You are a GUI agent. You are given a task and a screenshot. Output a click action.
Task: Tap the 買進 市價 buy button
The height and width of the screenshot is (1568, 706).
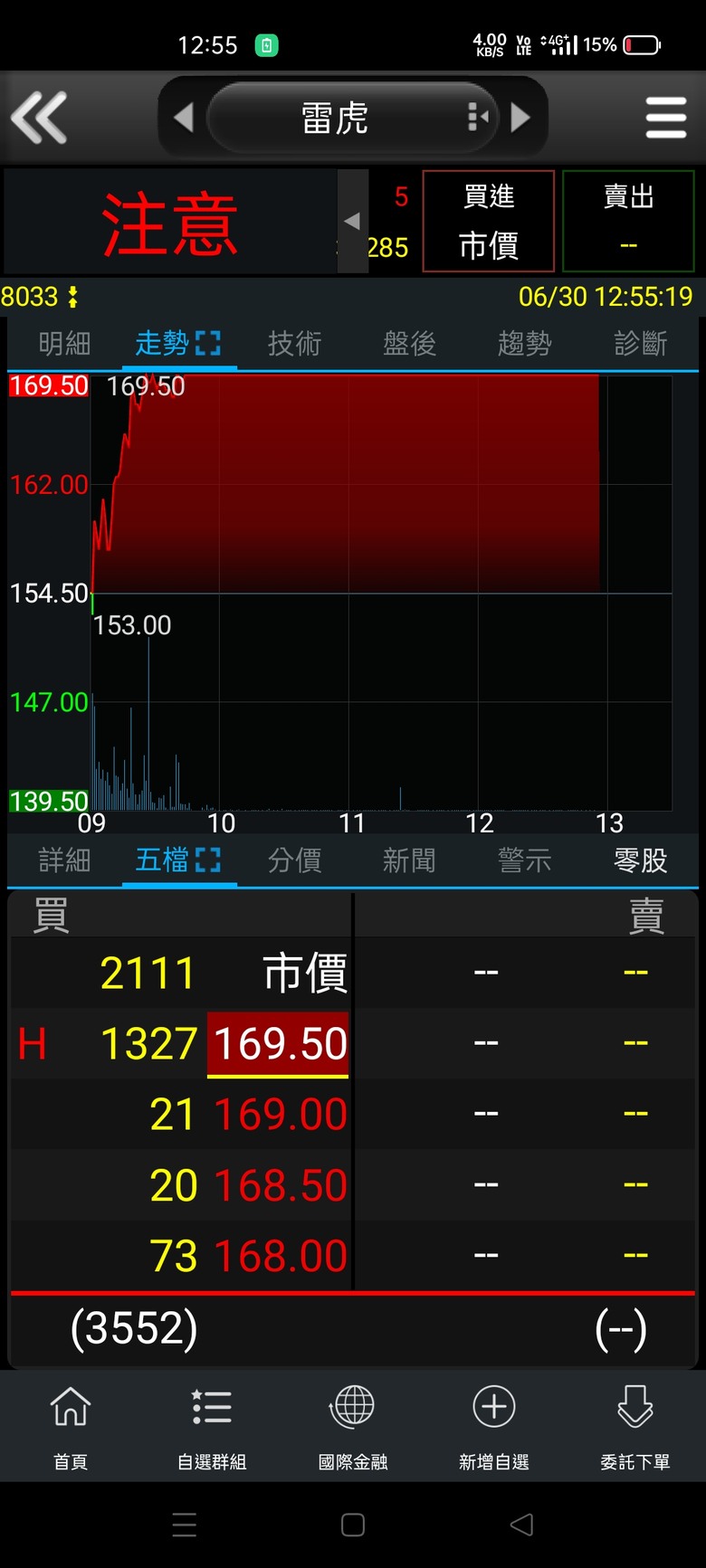click(489, 221)
